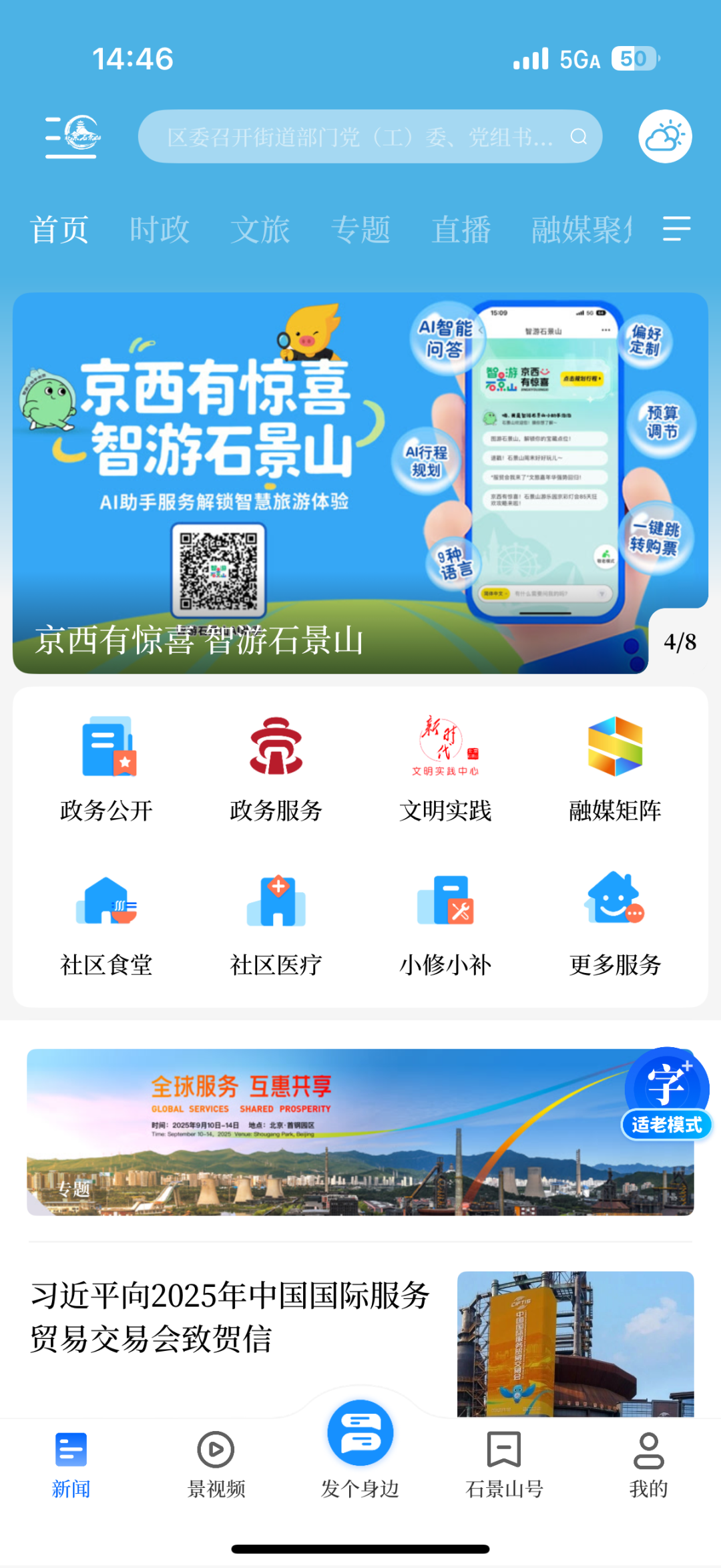Viewport: 721px width, 1568px height.
Task: Switch to the 时政 tab
Action: click(160, 230)
